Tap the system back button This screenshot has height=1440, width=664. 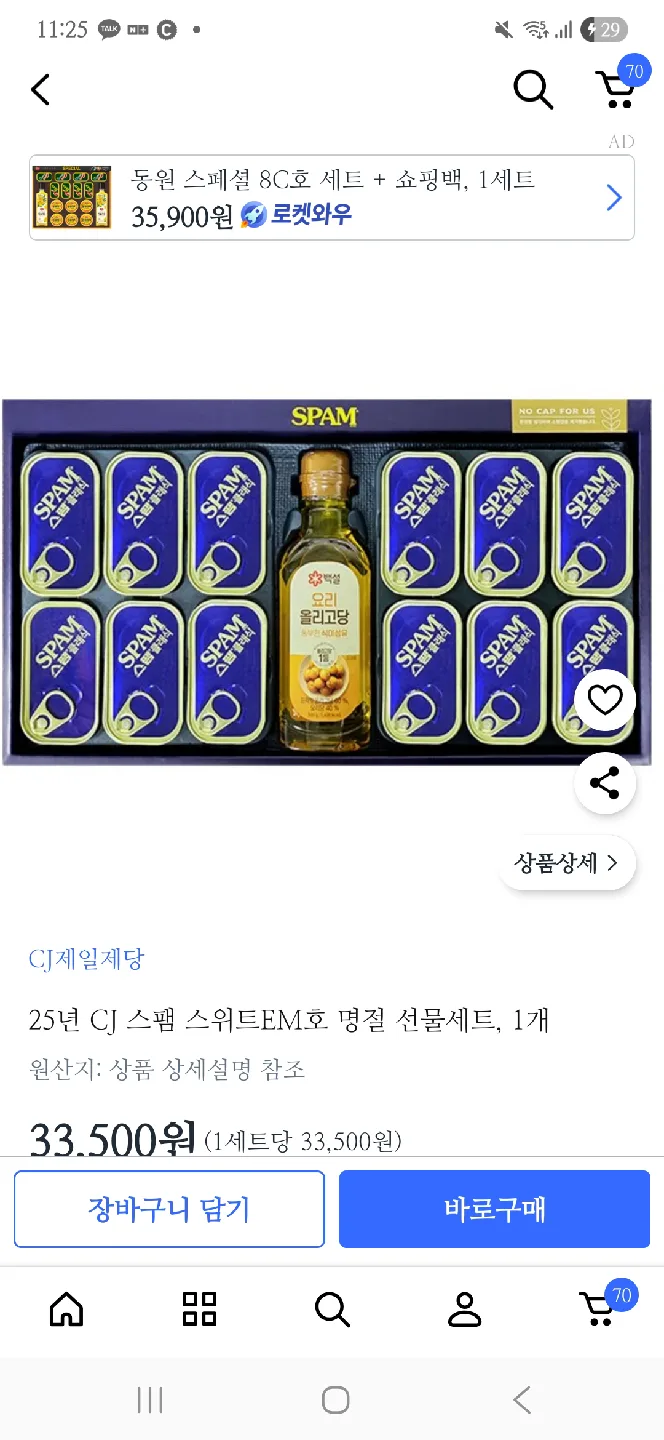pos(521,1400)
